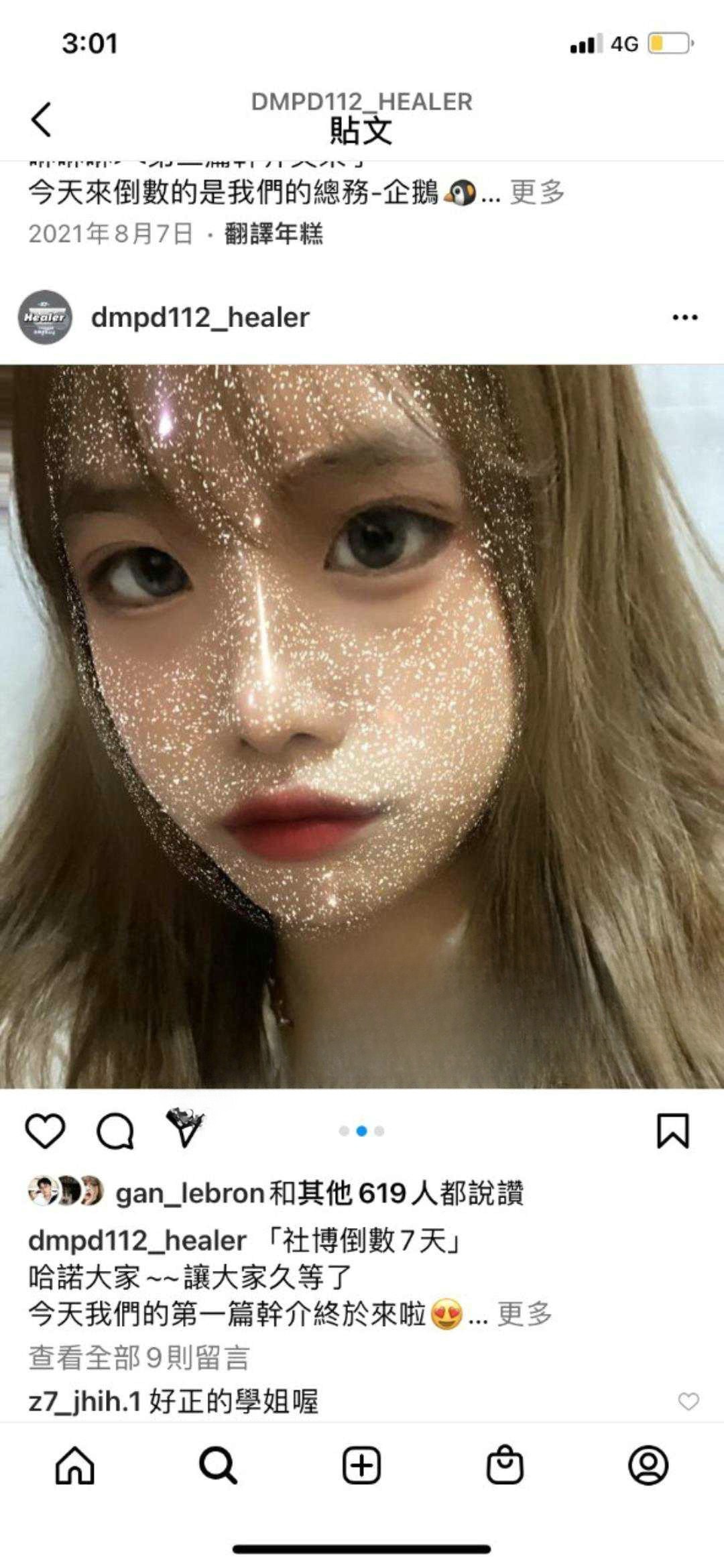Bookmark the glitter photo post
The image size is (724, 1568).
[x=672, y=1131]
